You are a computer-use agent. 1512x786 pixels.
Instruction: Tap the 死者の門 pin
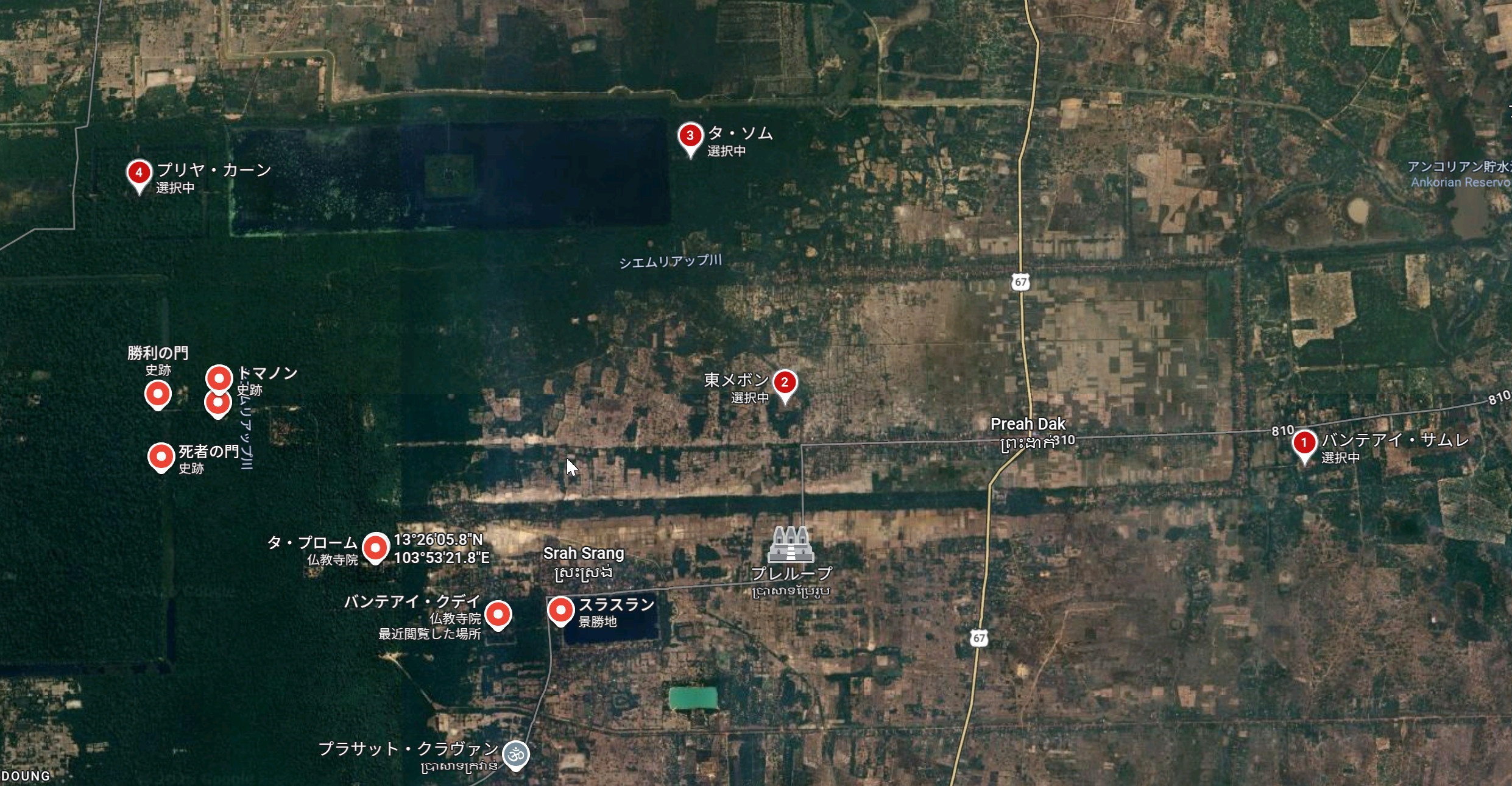click(x=161, y=457)
